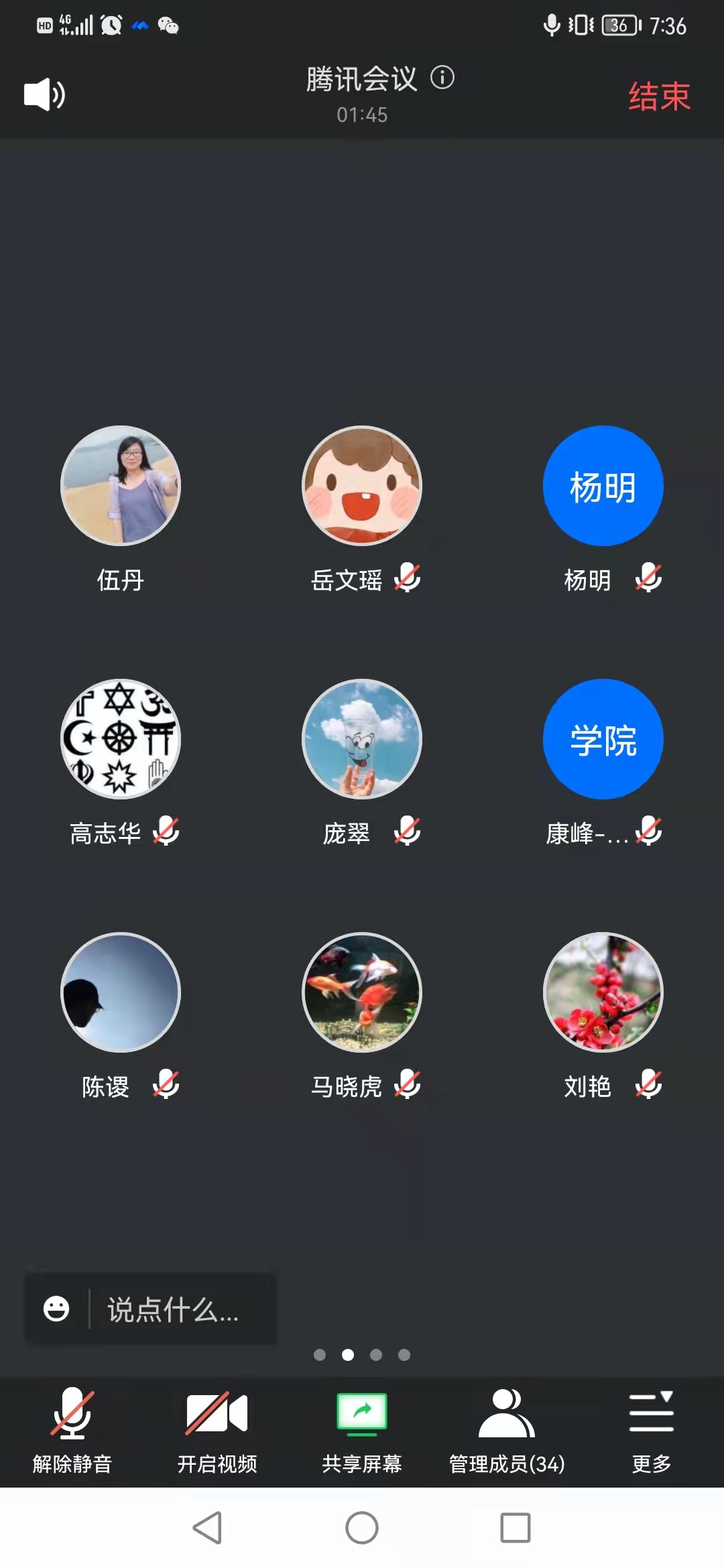Select participant 马晓虎's avatar
Screen dimensions: 724x1568
click(362, 992)
